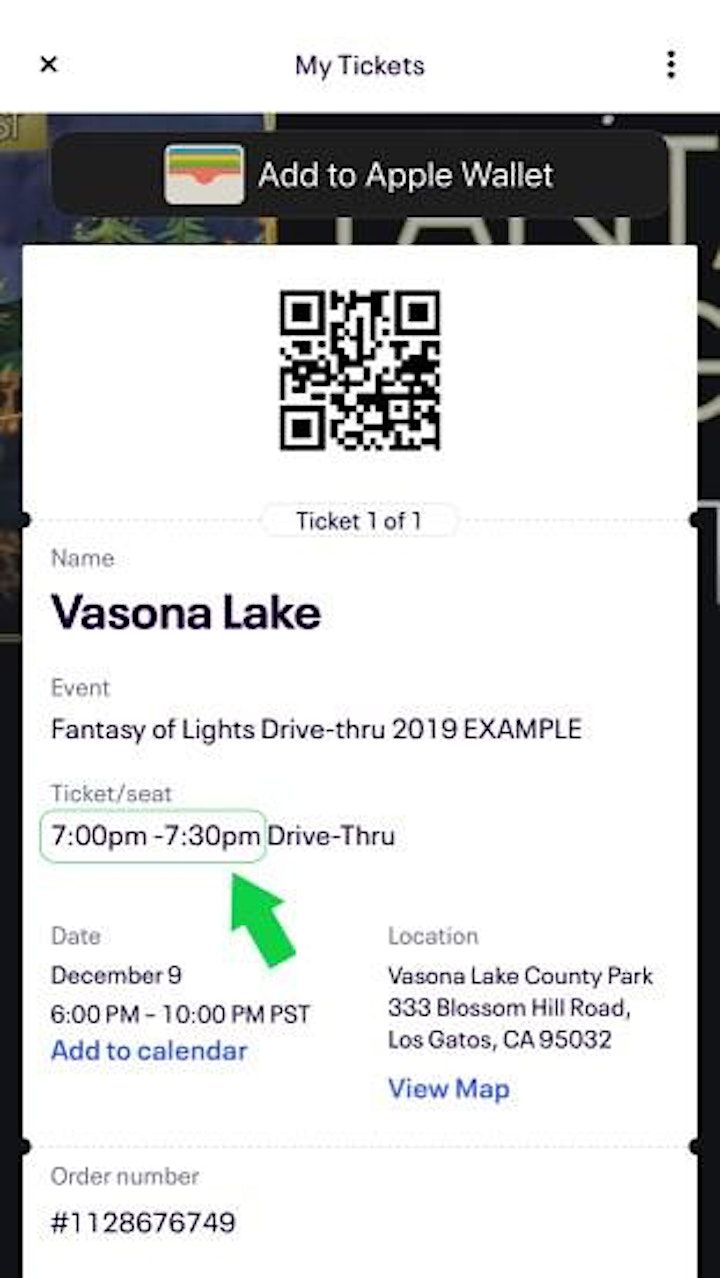
Task: Add ticket to Apple Wallet
Action: point(360,175)
